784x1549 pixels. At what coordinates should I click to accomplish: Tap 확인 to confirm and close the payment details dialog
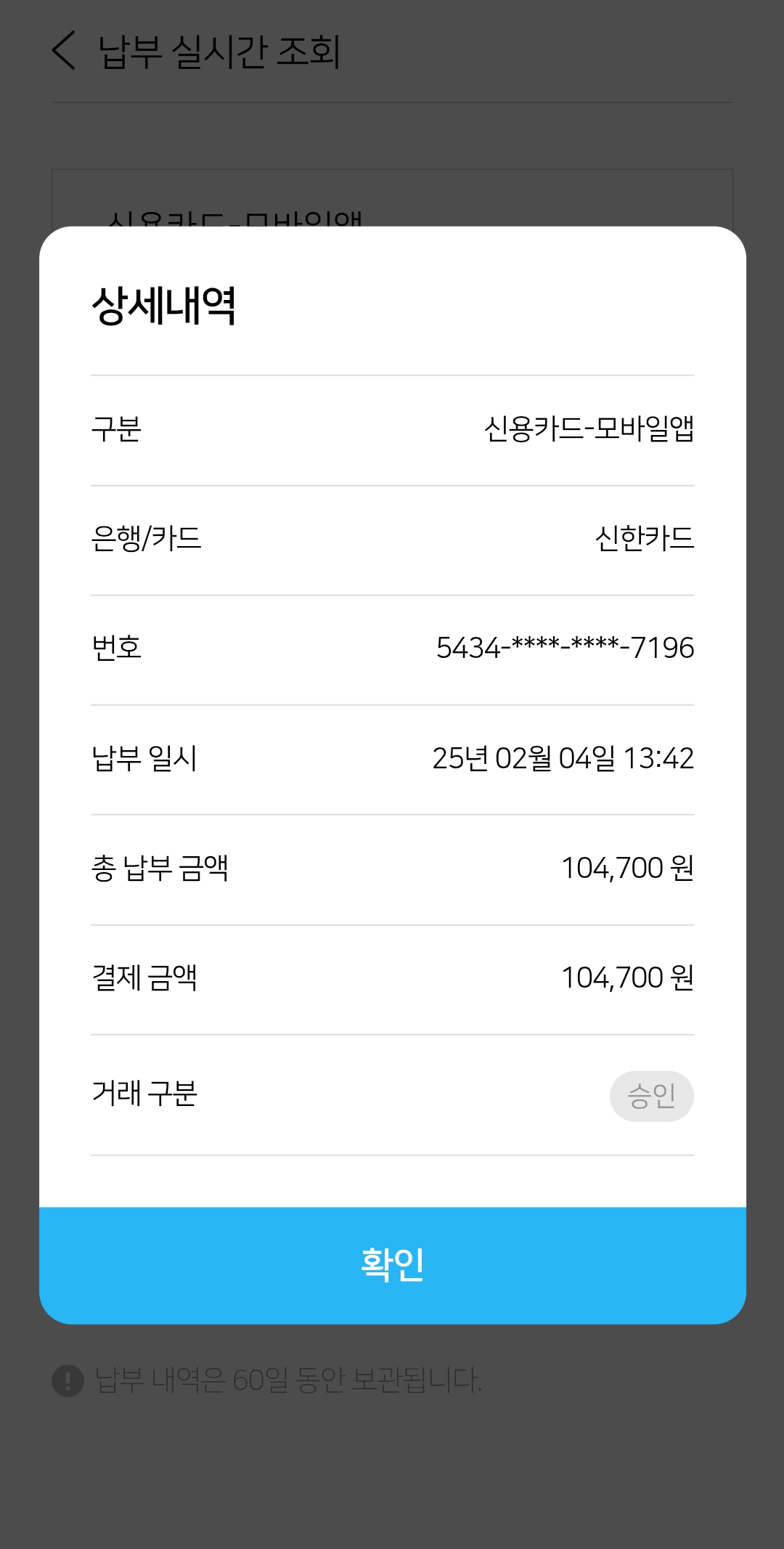tap(392, 1265)
